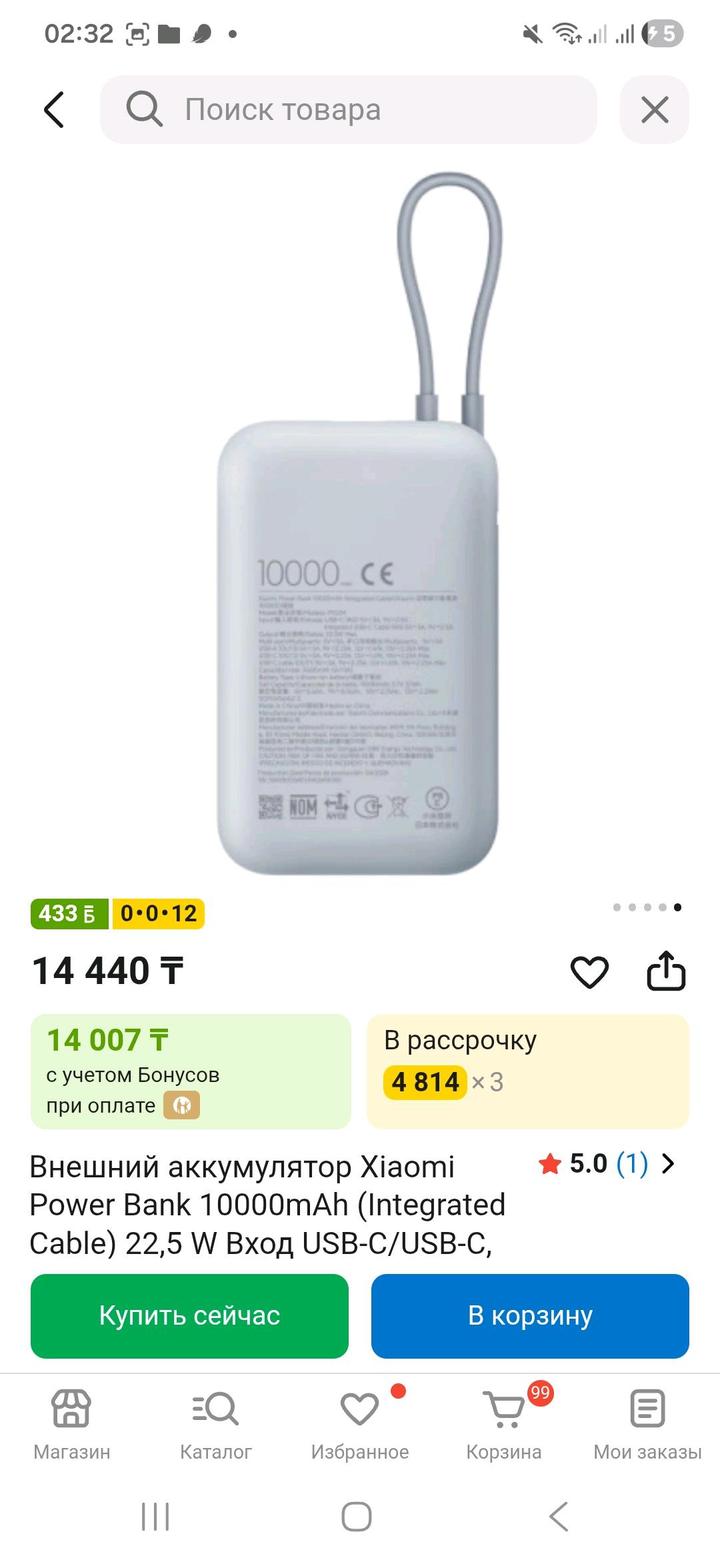Share this product
This screenshot has width=720, height=1560.
(x=666, y=970)
